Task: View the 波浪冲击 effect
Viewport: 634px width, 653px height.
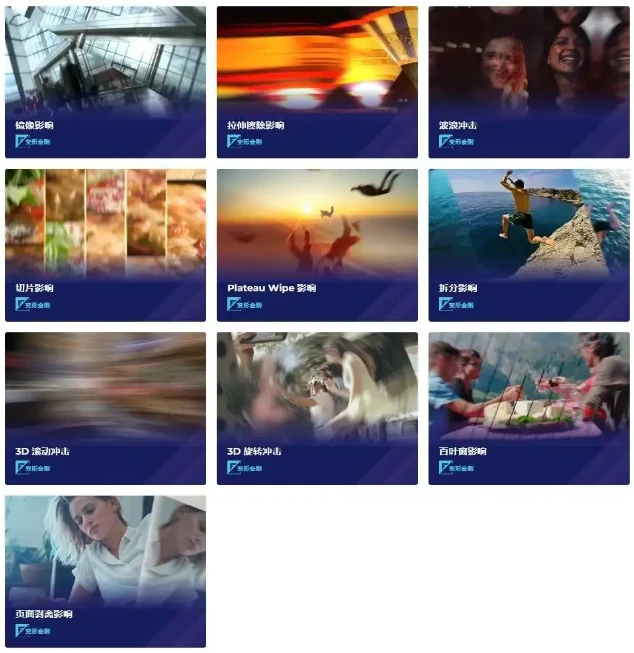Action: coord(529,82)
